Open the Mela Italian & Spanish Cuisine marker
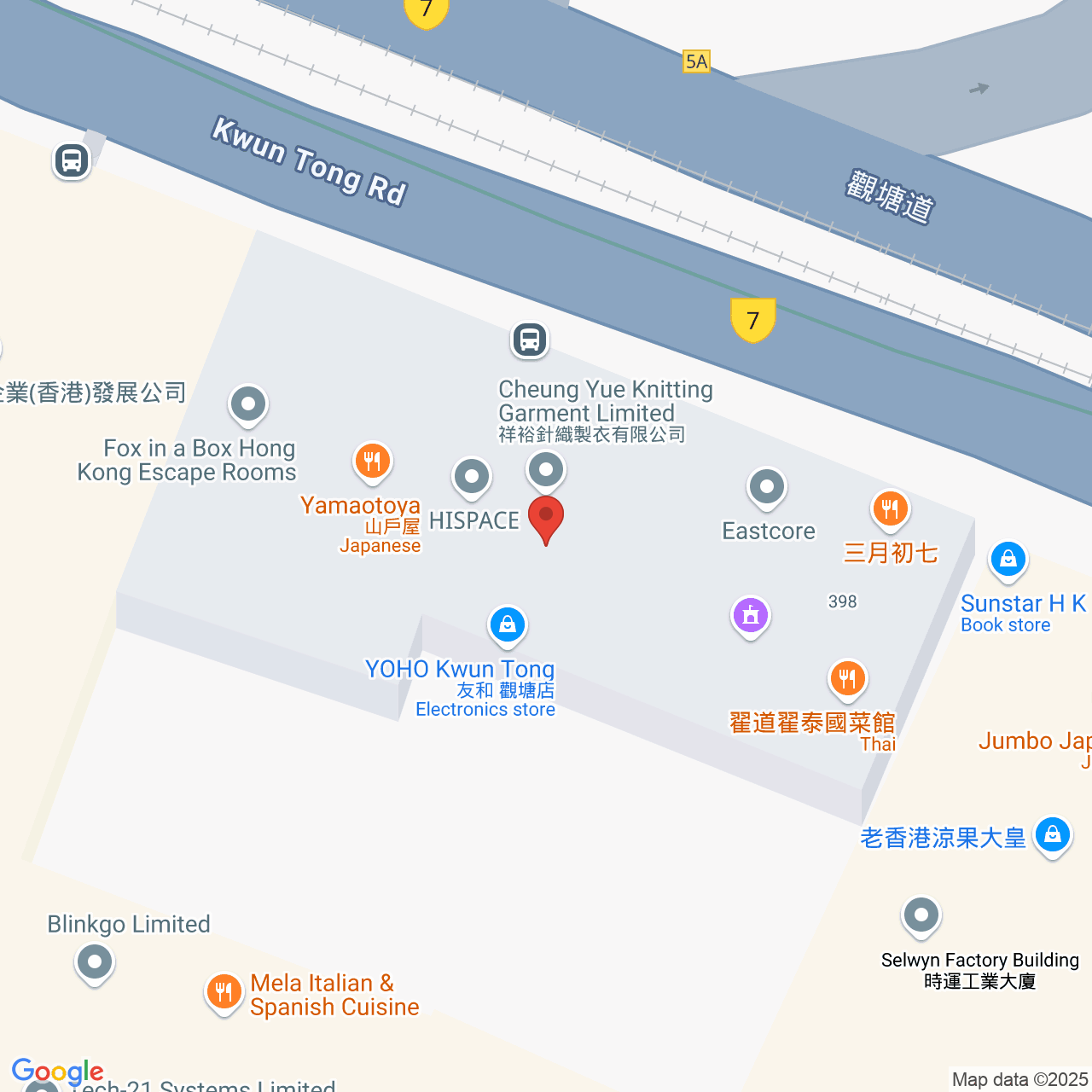Viewport: 1092px width, 1092px height. click(224, 992)
